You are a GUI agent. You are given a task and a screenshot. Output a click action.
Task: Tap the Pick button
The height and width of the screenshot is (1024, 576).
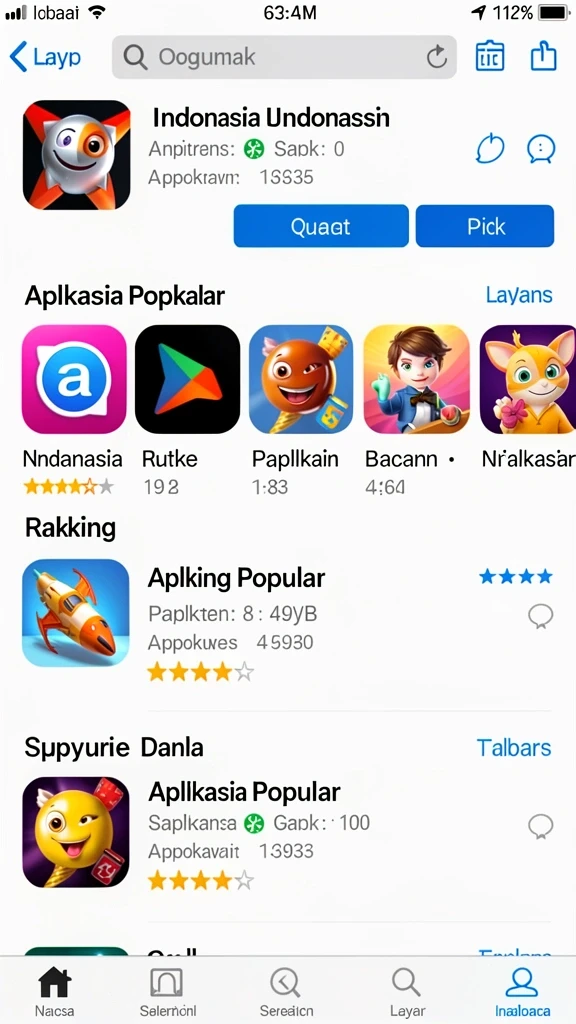point(485,226)
